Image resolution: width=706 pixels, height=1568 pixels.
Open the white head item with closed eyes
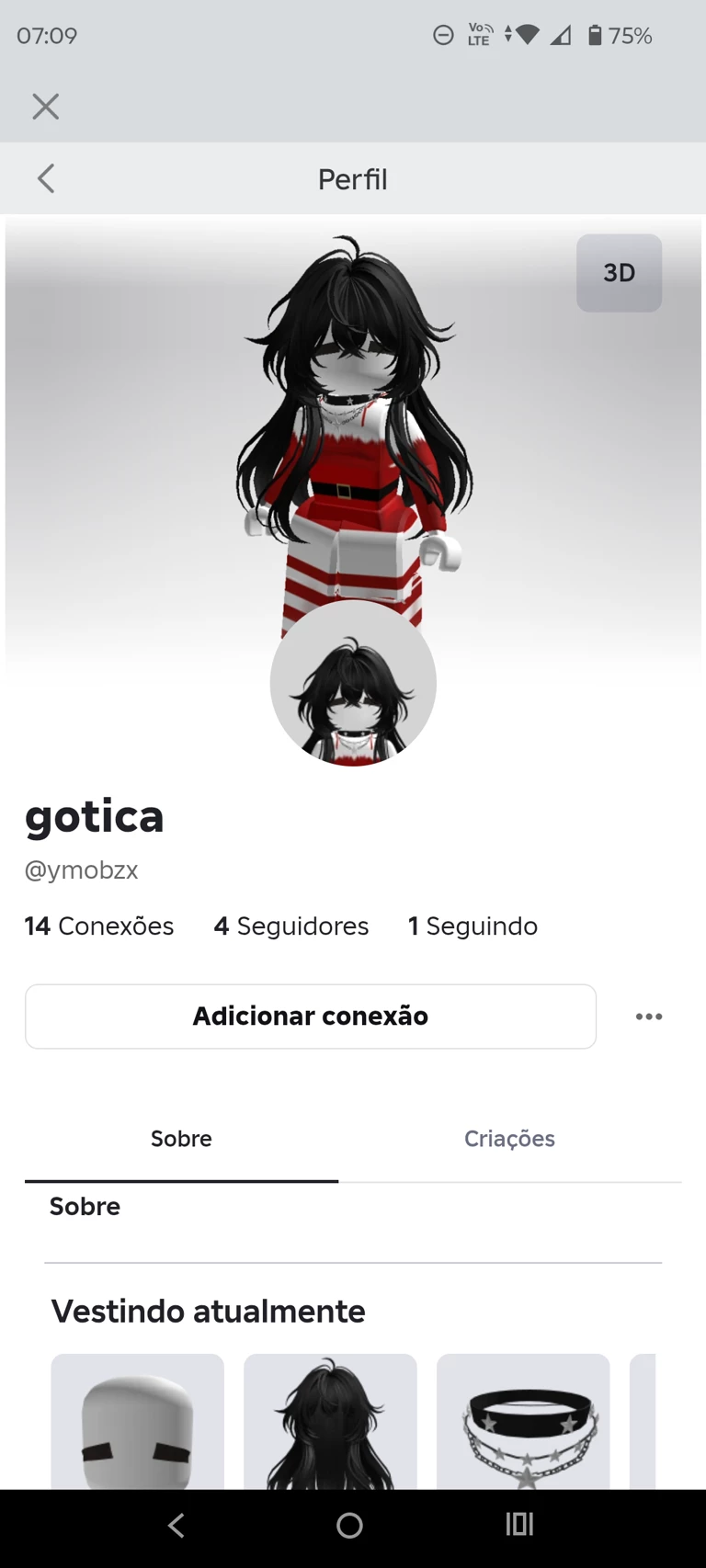(138, 1421)
